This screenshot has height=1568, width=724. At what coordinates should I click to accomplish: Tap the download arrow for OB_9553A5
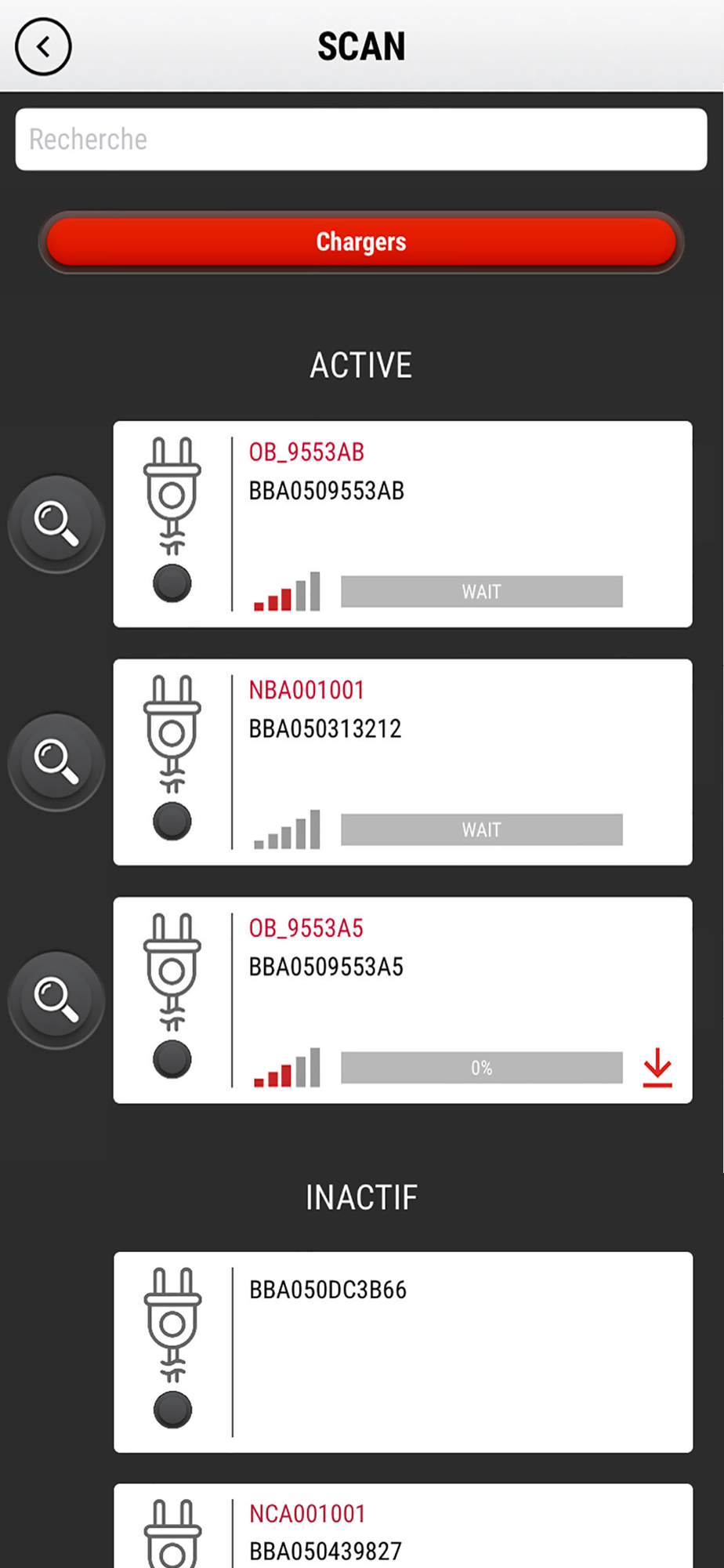pyautogui.click(x=657, y=1068)
